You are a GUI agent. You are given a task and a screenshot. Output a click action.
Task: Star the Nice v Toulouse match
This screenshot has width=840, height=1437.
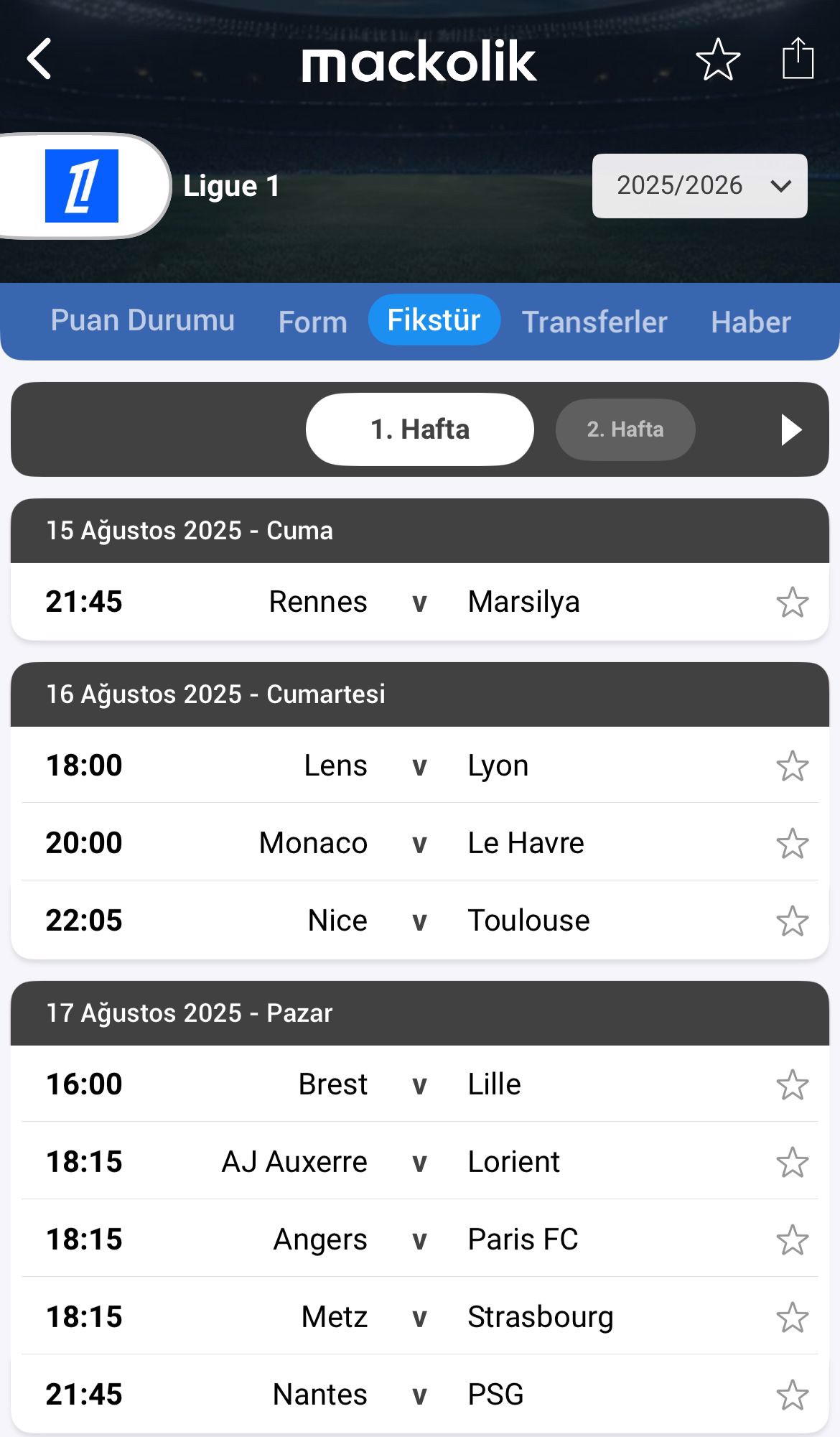(x=793, y=921)
